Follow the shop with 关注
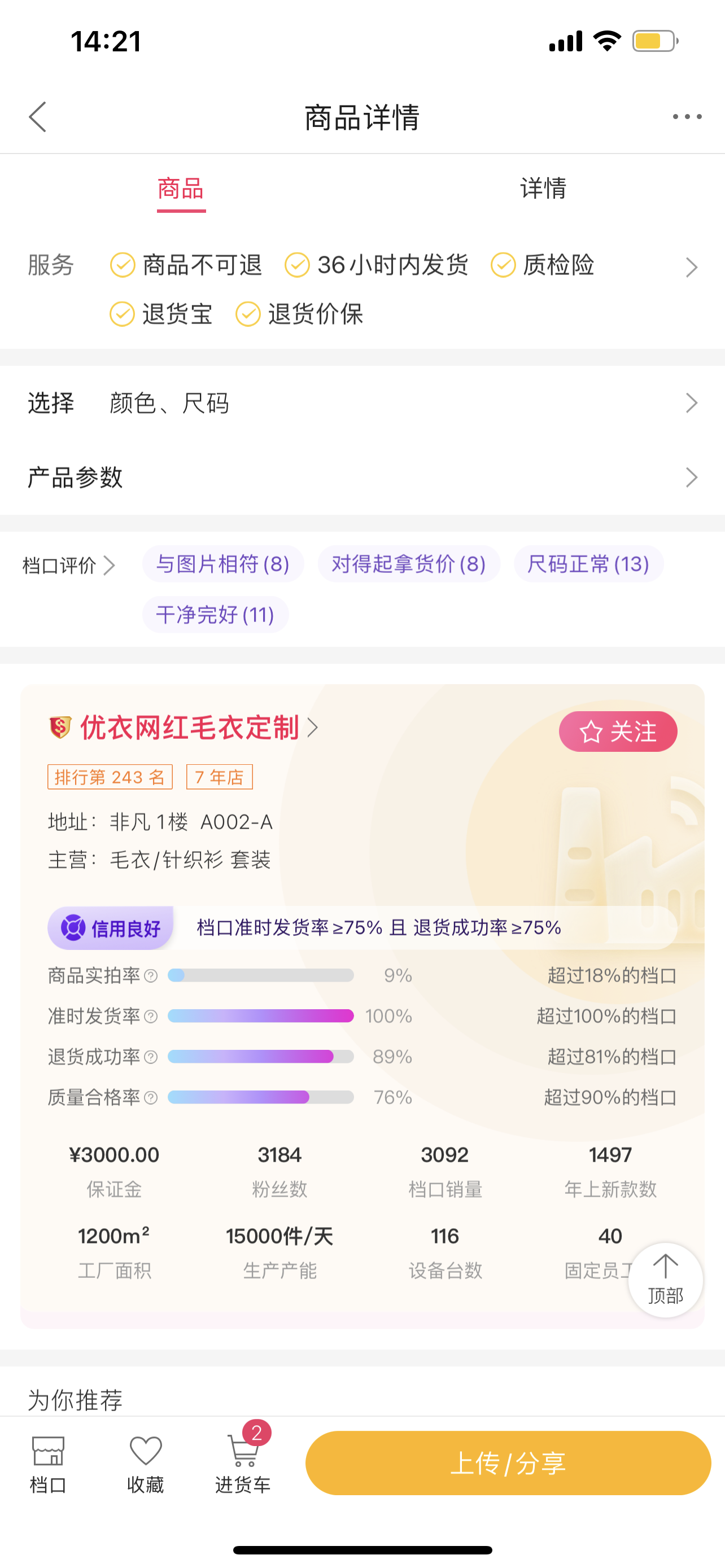This screenshot has width=725, height=1568. tap(618, 731)
